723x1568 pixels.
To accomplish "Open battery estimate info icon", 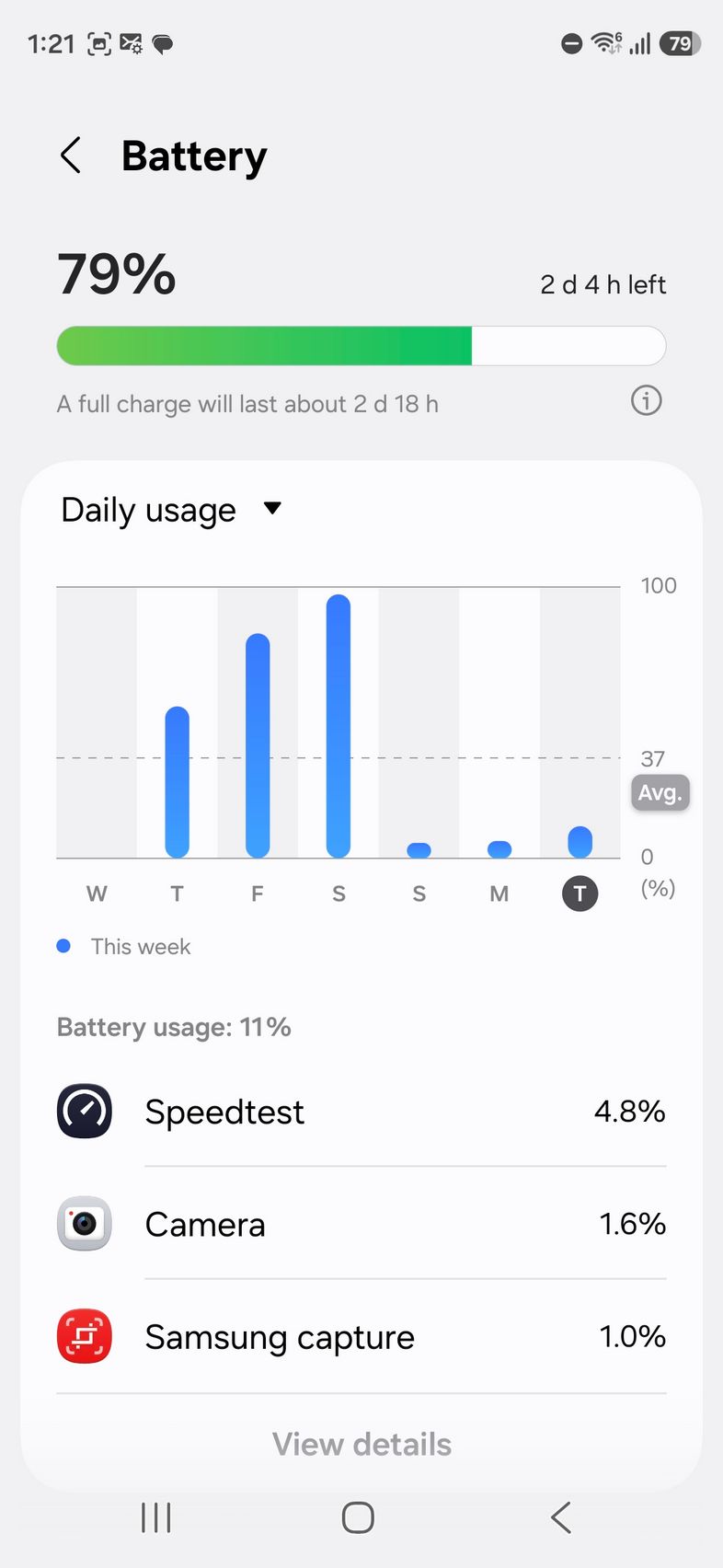I will click(646, 401).
